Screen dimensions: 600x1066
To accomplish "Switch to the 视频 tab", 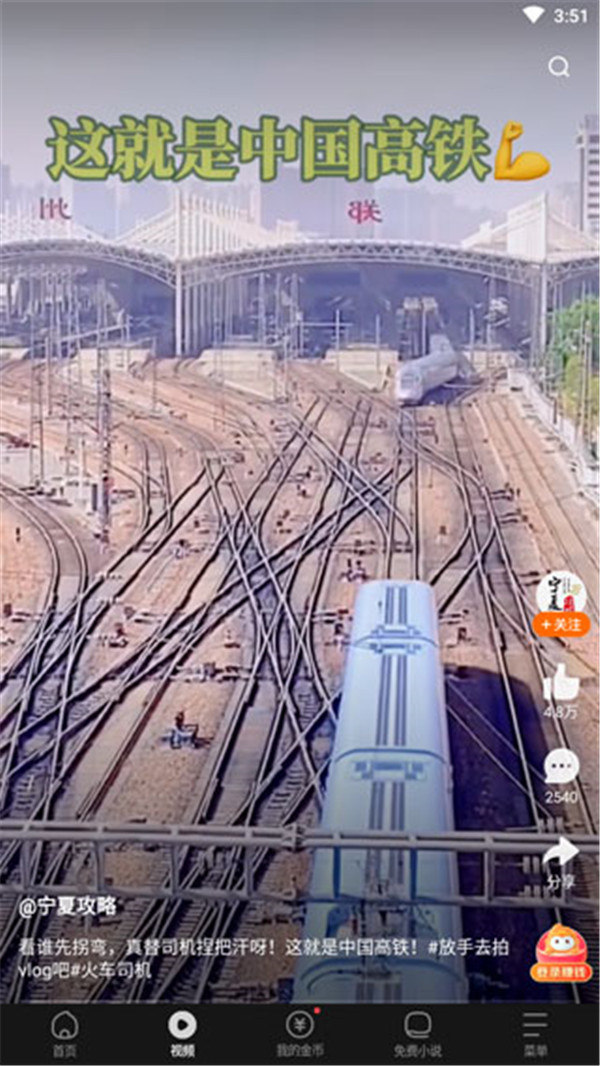I will click(182, 1034).
